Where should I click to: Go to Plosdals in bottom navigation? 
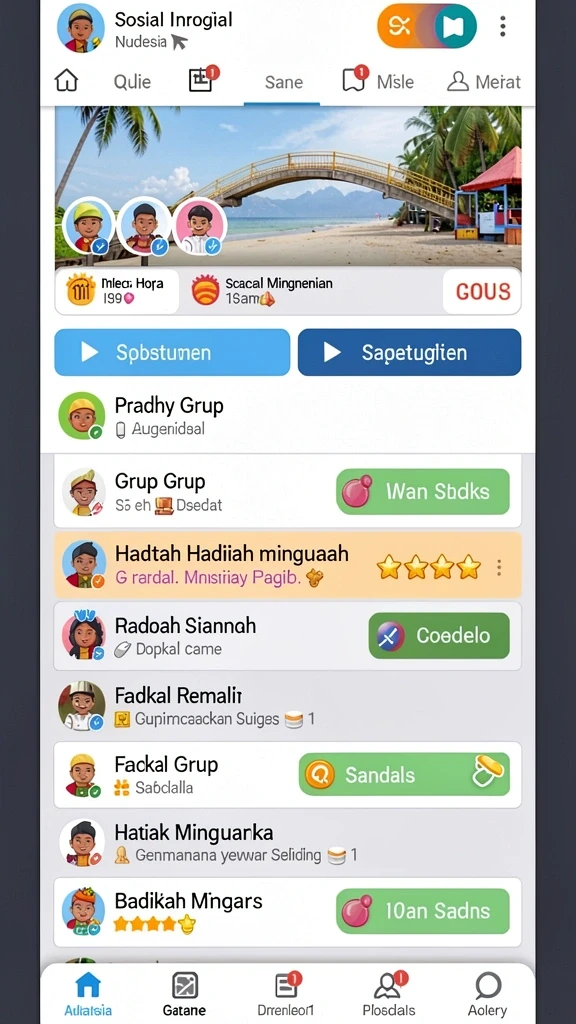389,994
